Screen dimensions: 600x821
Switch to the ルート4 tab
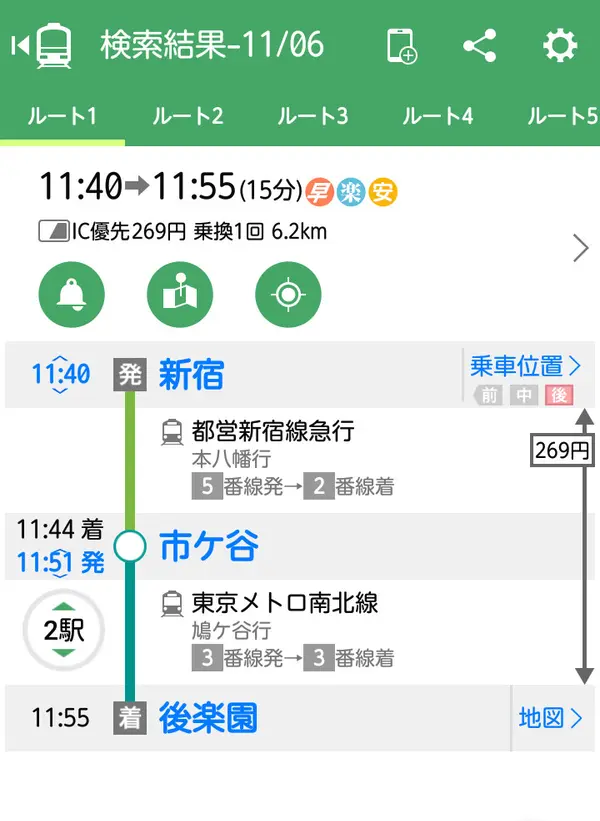[x=438, y=116]
